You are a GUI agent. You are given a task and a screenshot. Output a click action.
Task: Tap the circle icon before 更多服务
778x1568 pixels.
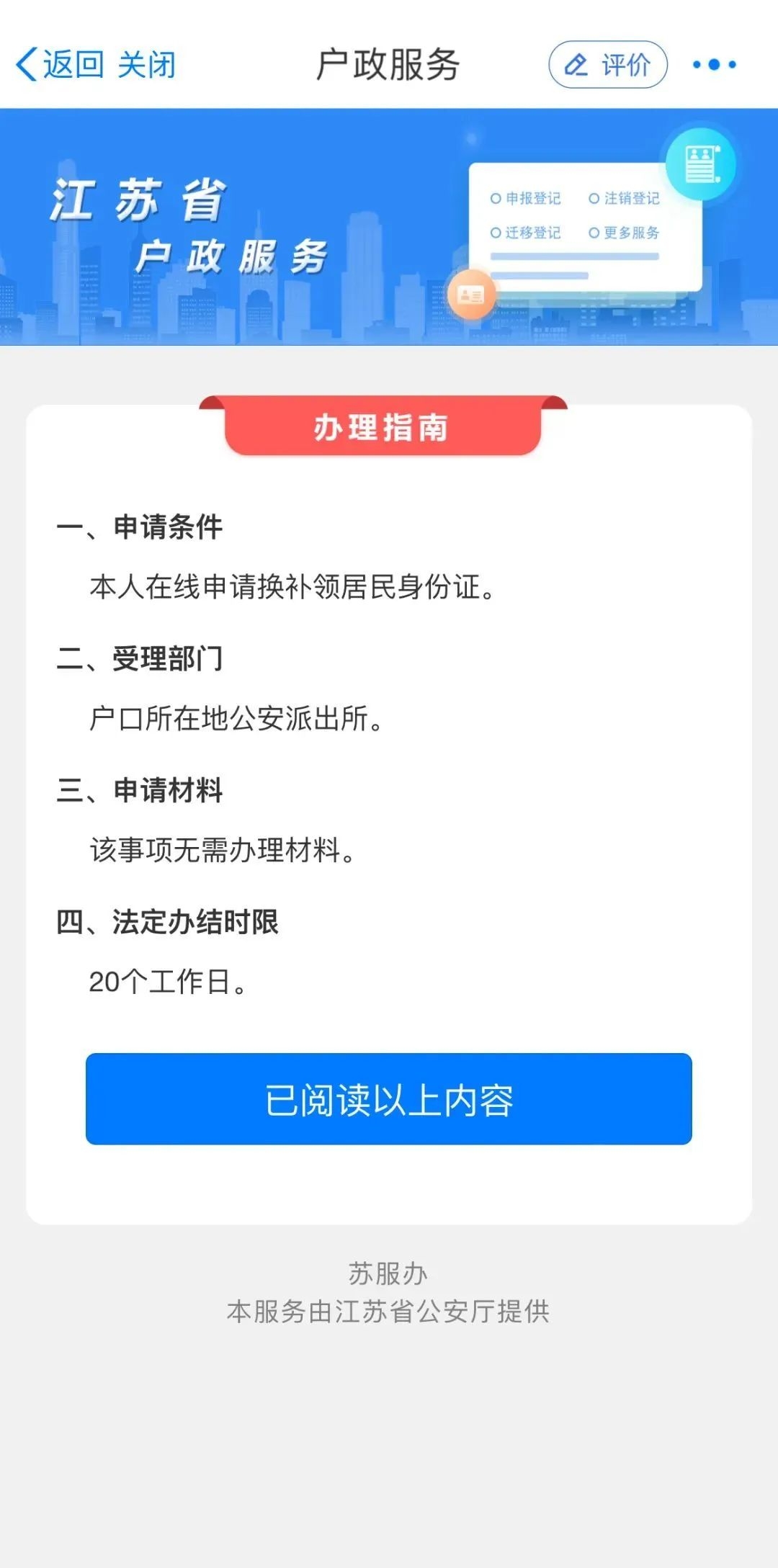click(592, 233)
